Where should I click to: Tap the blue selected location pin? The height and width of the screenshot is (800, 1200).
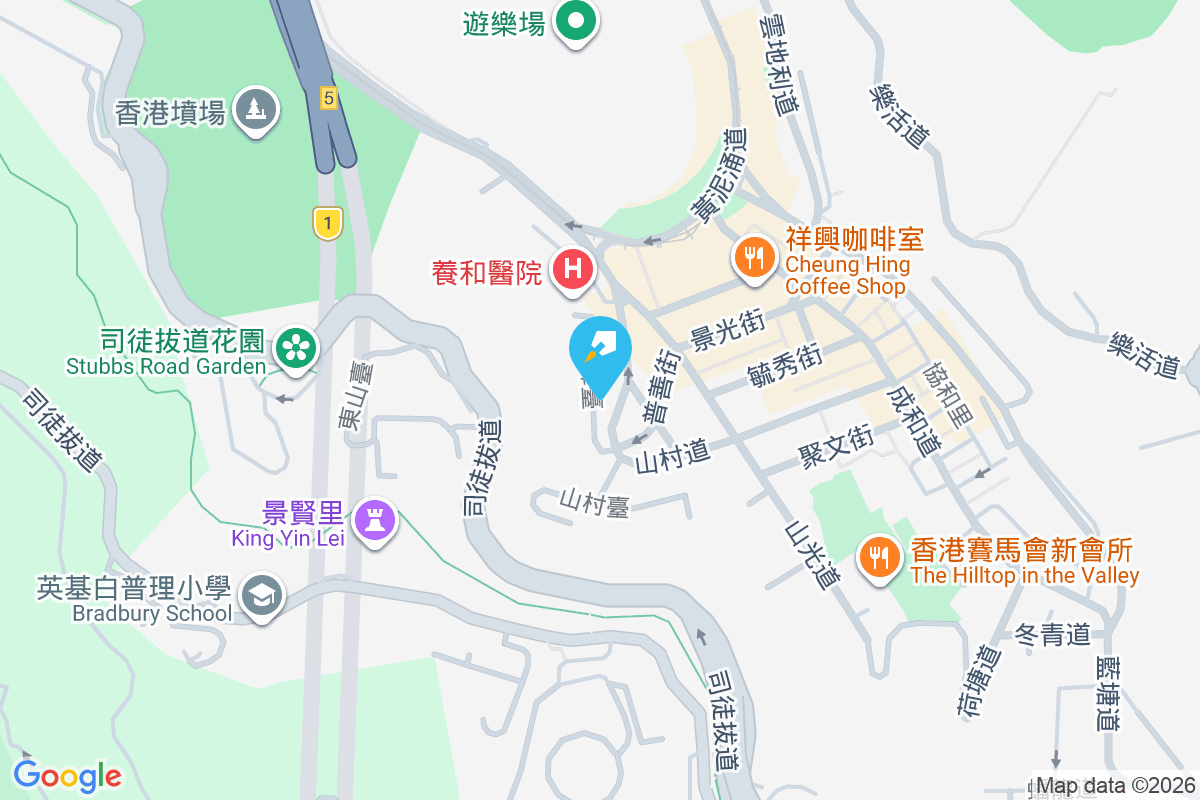tap(600, 350)
